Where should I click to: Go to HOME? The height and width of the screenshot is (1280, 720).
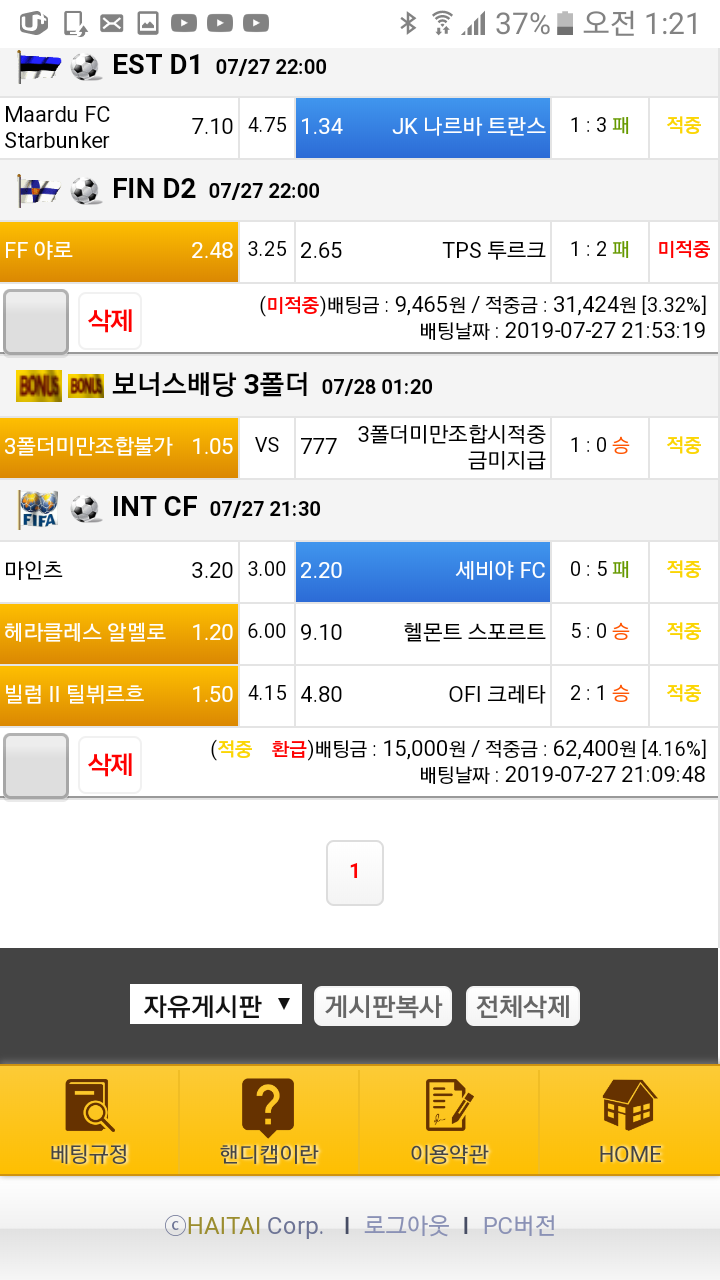pyautogui.click(x=629, y=1121)
